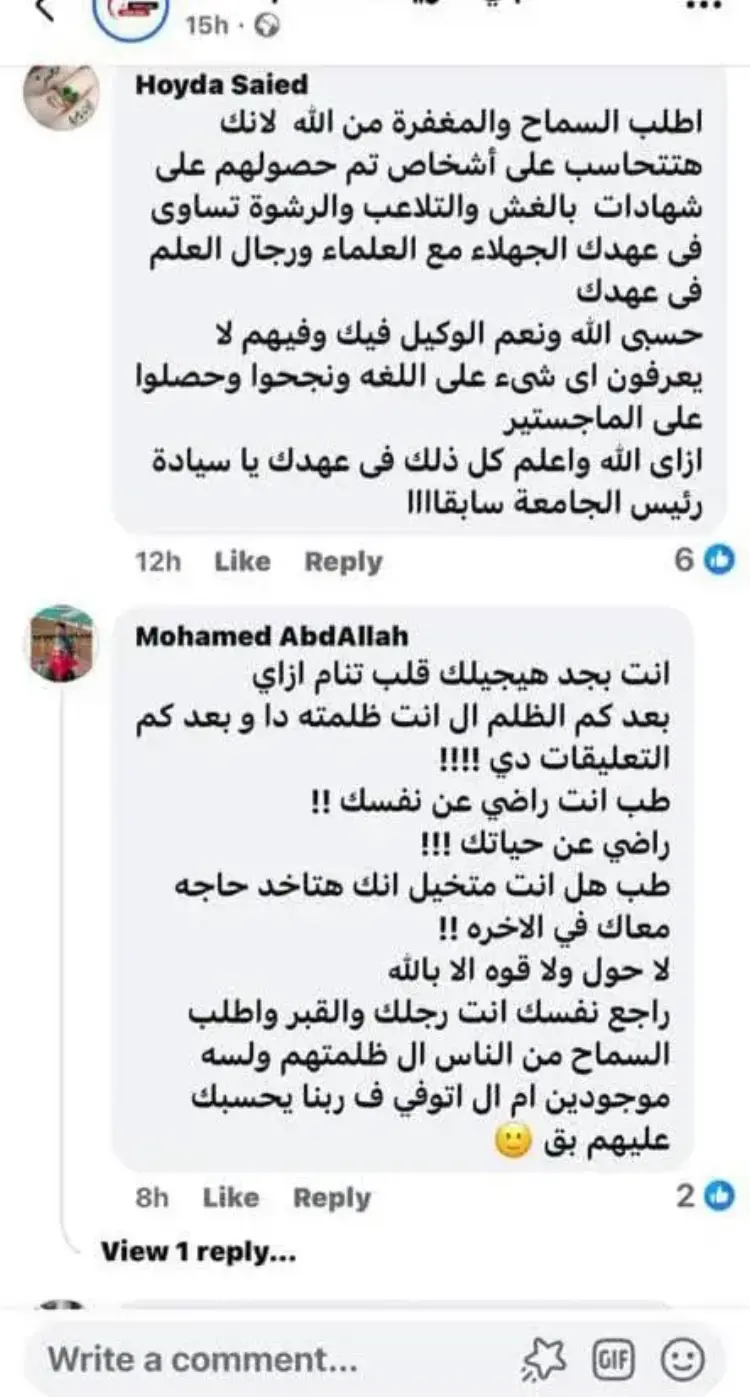
Task: View reactions on Mohamed AbdAllah's comment
Action: [705, 1196]
